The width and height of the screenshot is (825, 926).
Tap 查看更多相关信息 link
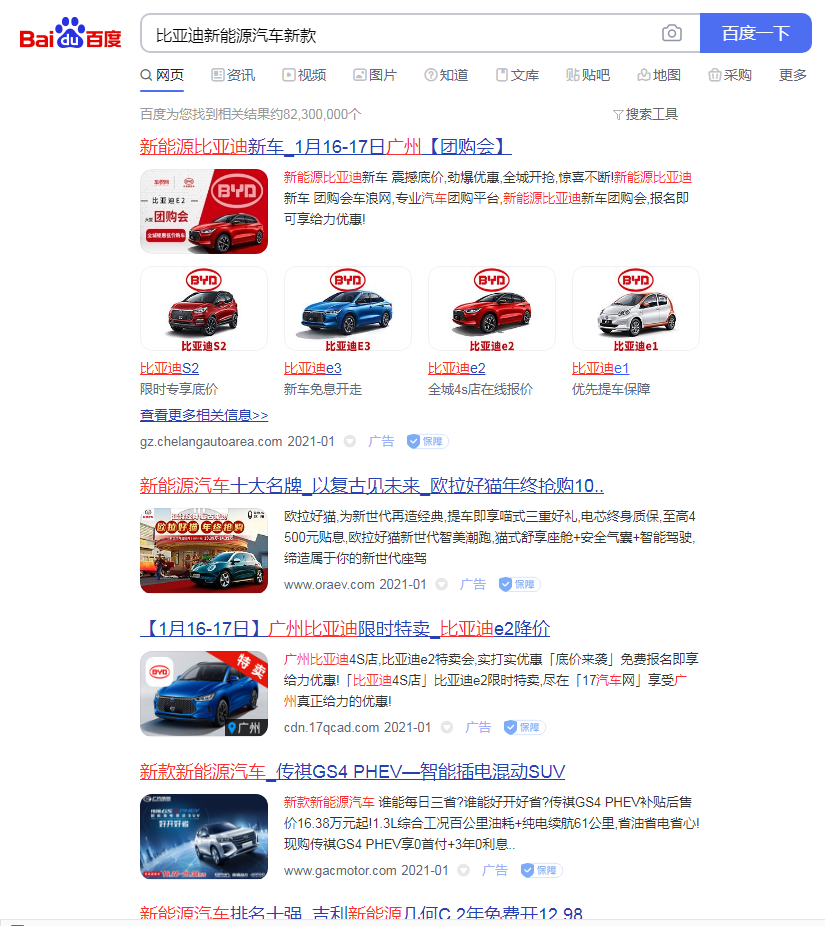(204, 415)
